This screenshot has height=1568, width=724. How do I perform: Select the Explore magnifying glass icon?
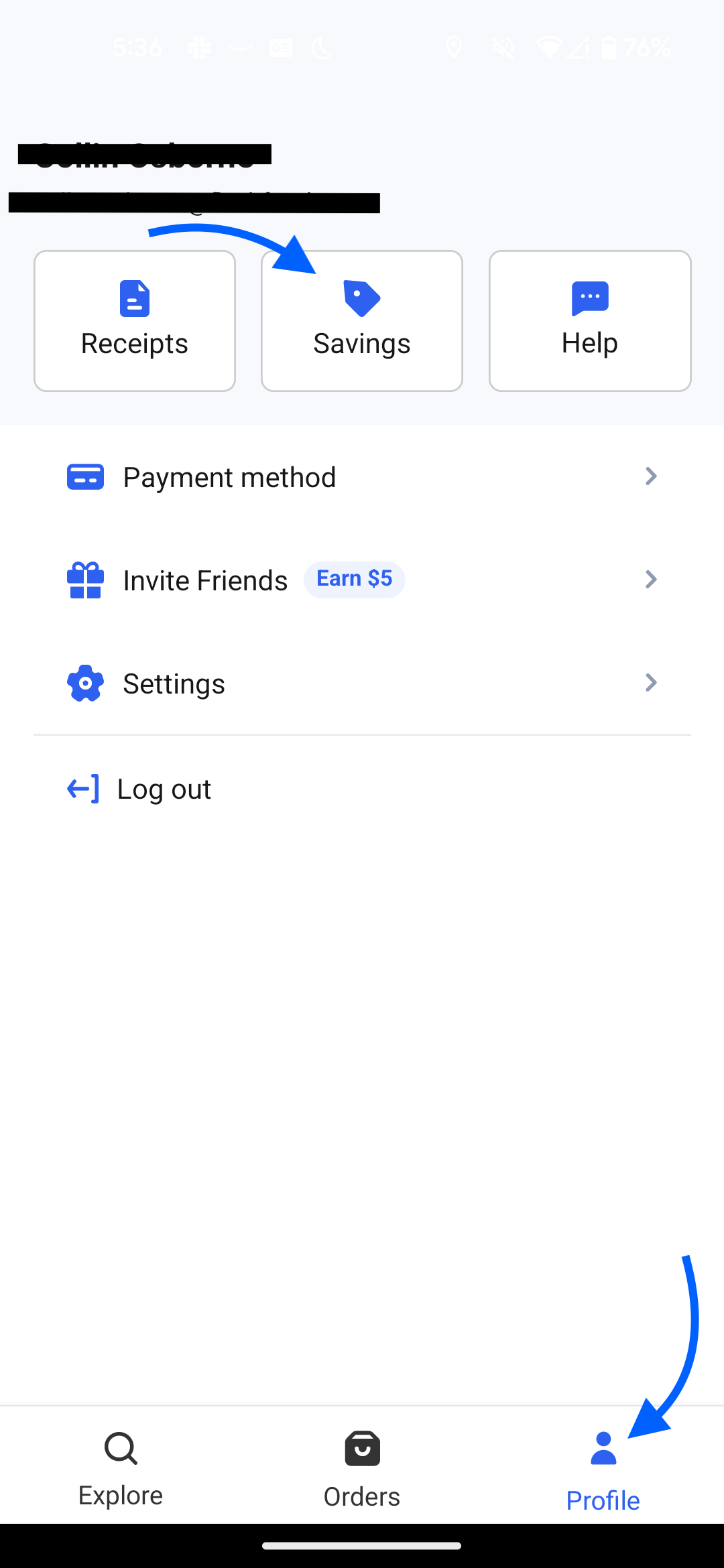(x=120, y=1449)
